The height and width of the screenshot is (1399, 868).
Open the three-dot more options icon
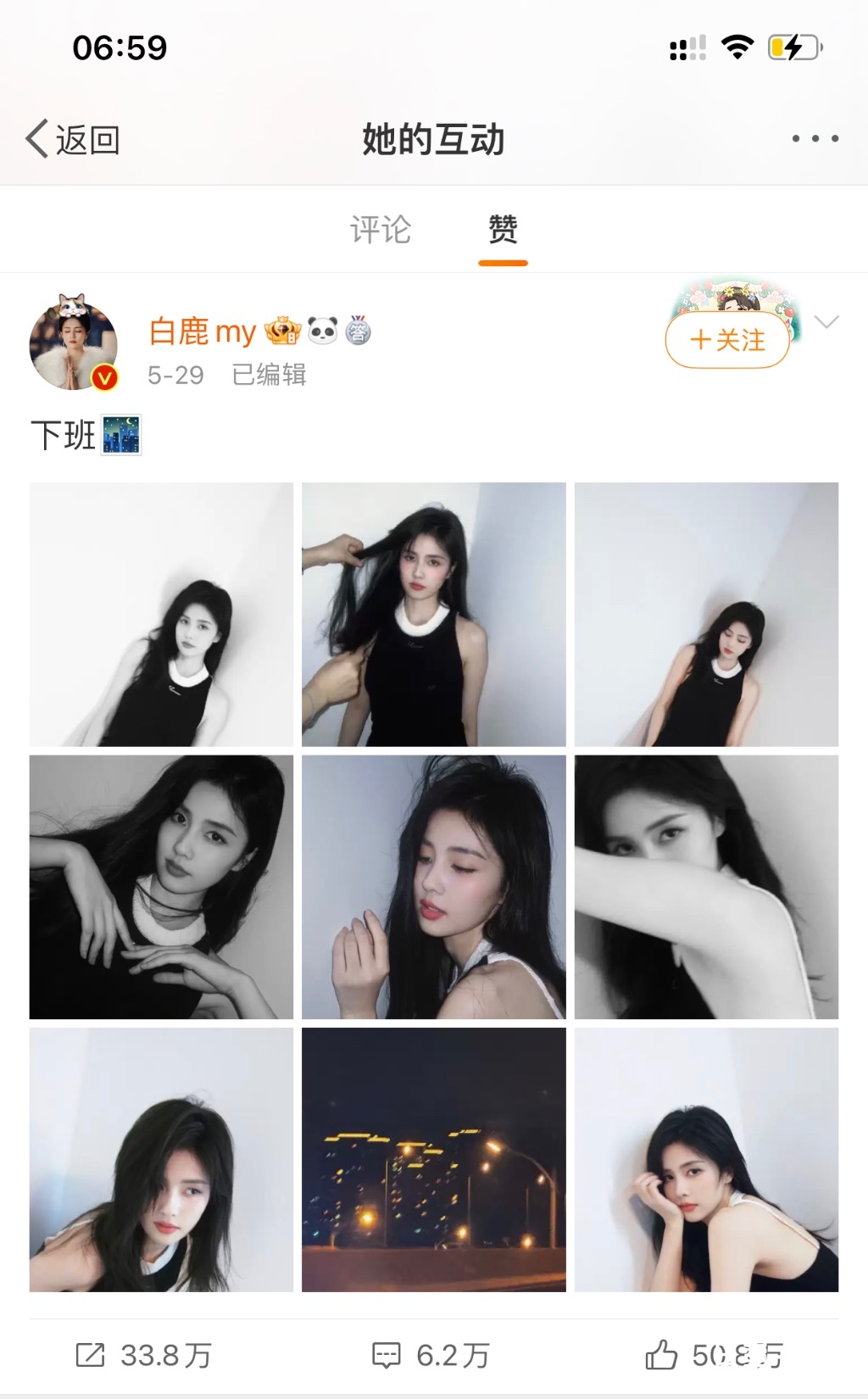pos(812,138)
